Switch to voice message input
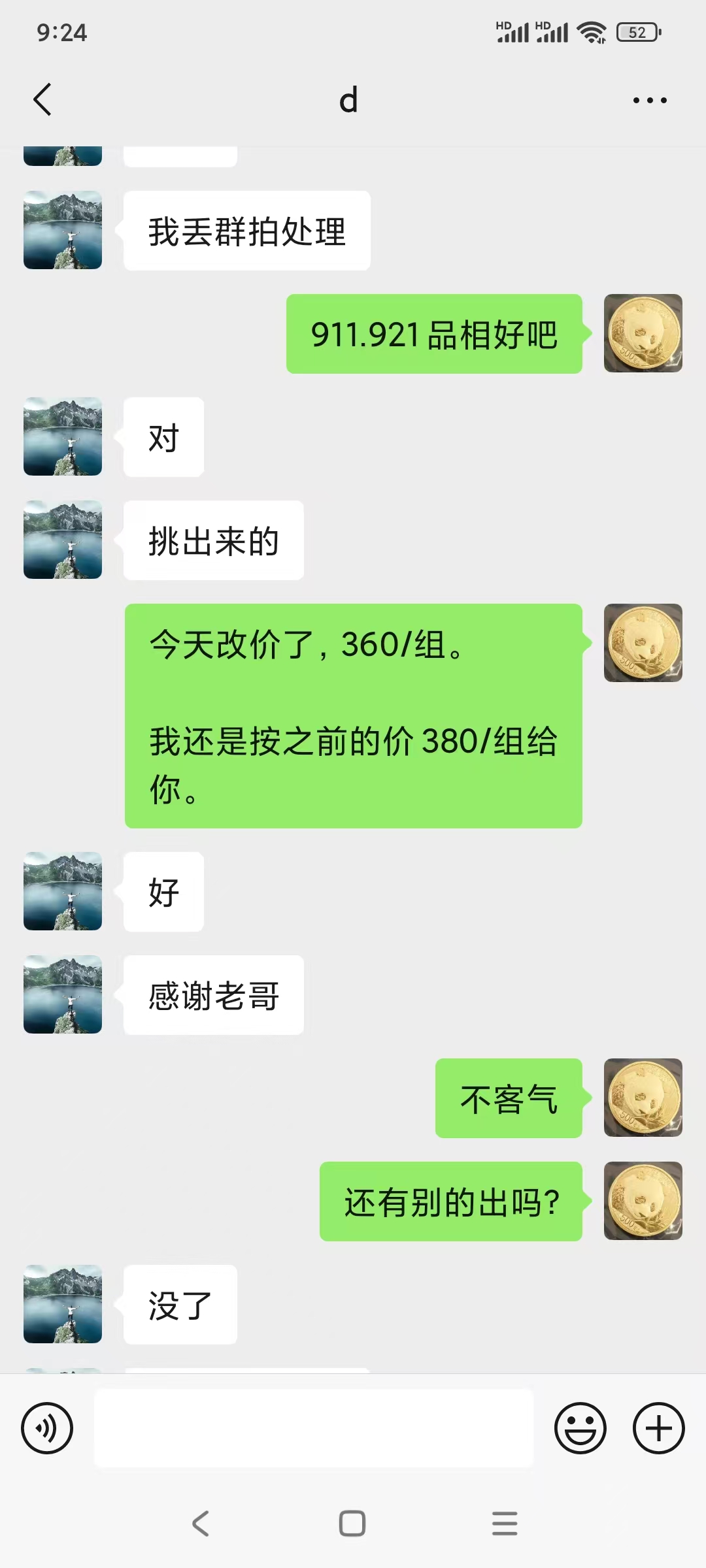The height and width of the screenshot is (1568, 706). (x=47, y=1428)
